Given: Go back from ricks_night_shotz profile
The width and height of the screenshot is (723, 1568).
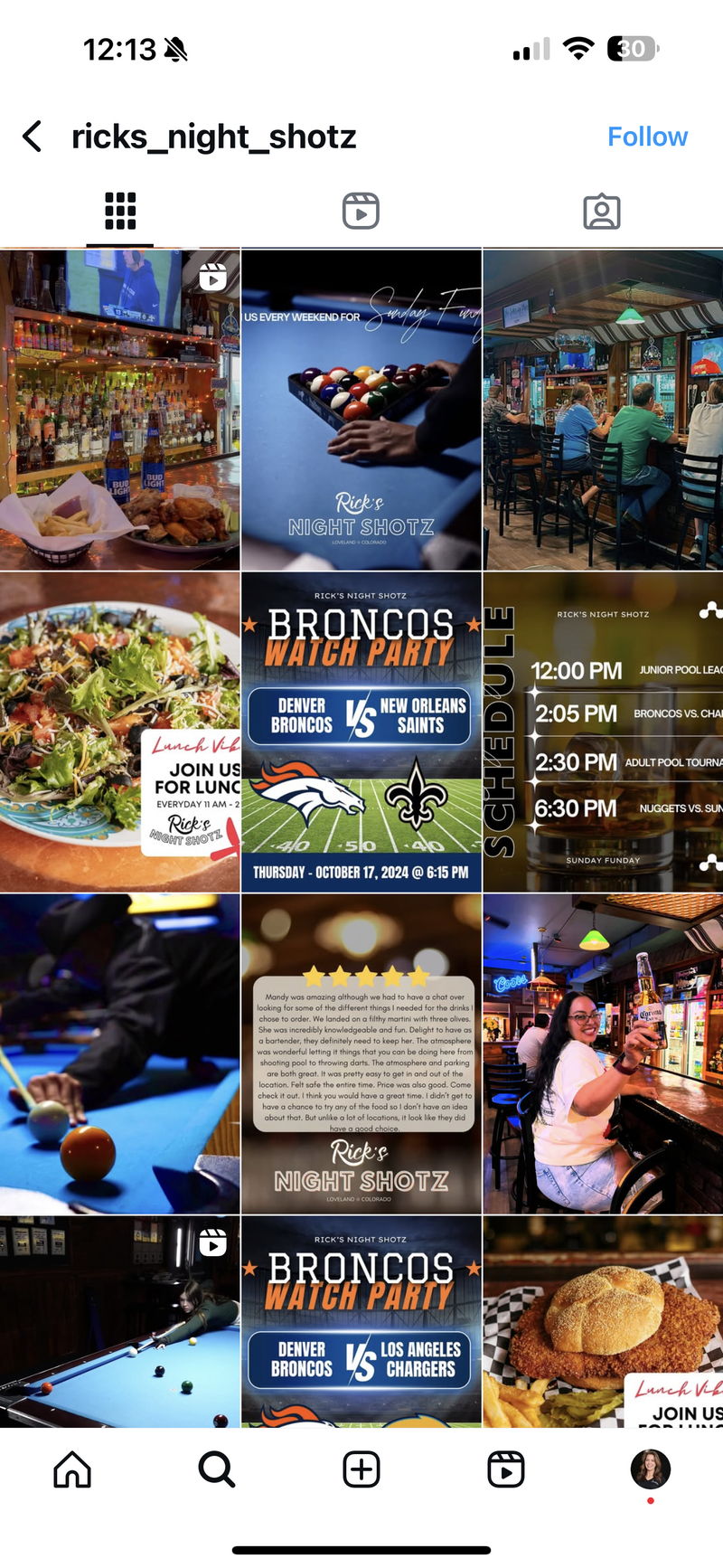Looking at the screenshot, I should (33, 137).
